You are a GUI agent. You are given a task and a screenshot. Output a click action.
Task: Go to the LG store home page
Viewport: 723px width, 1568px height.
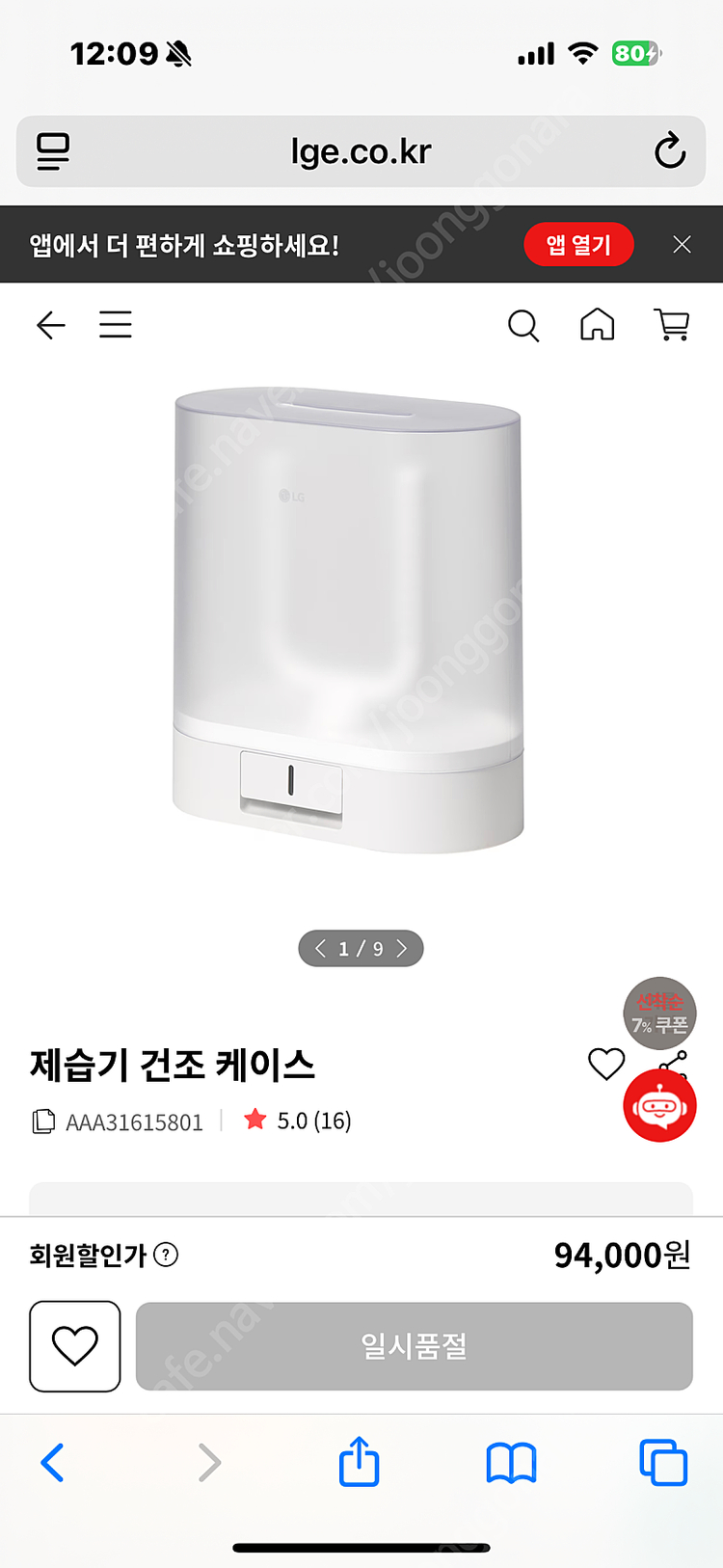(597, 325)
